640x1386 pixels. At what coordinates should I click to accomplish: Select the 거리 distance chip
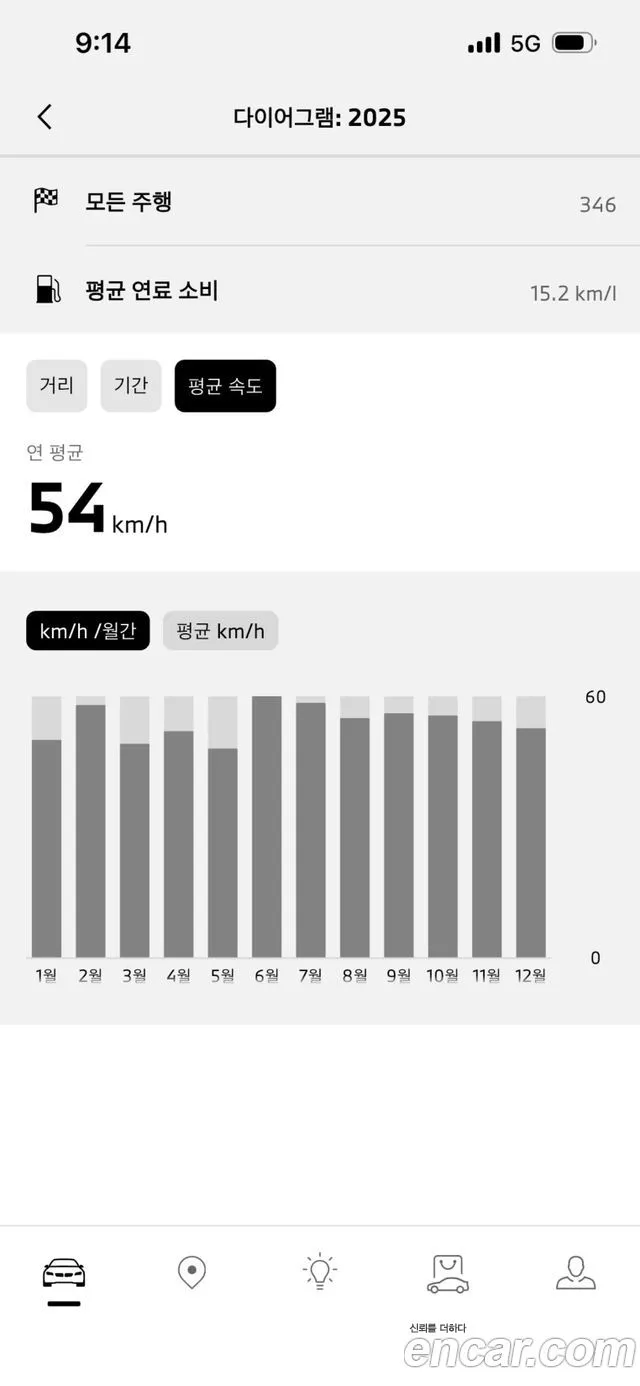tap(57, 386)
